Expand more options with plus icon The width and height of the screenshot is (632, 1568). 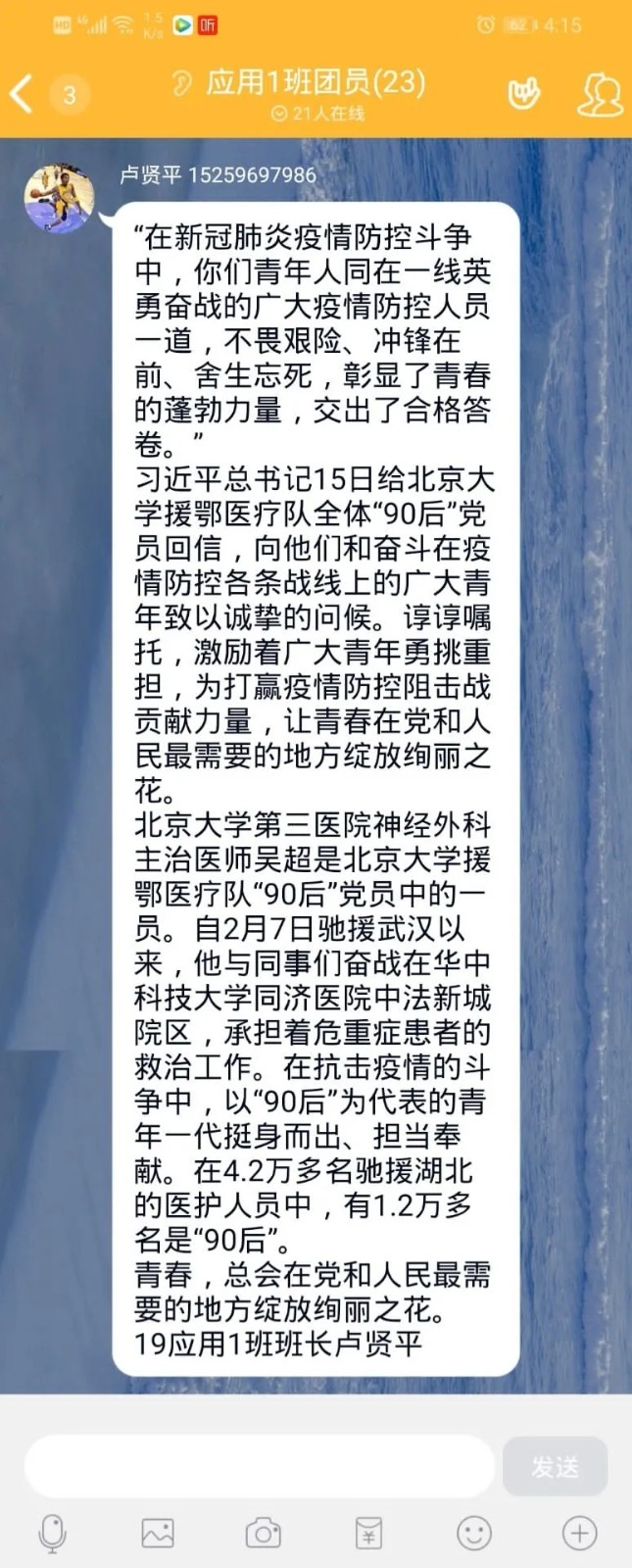(579, 1534)
